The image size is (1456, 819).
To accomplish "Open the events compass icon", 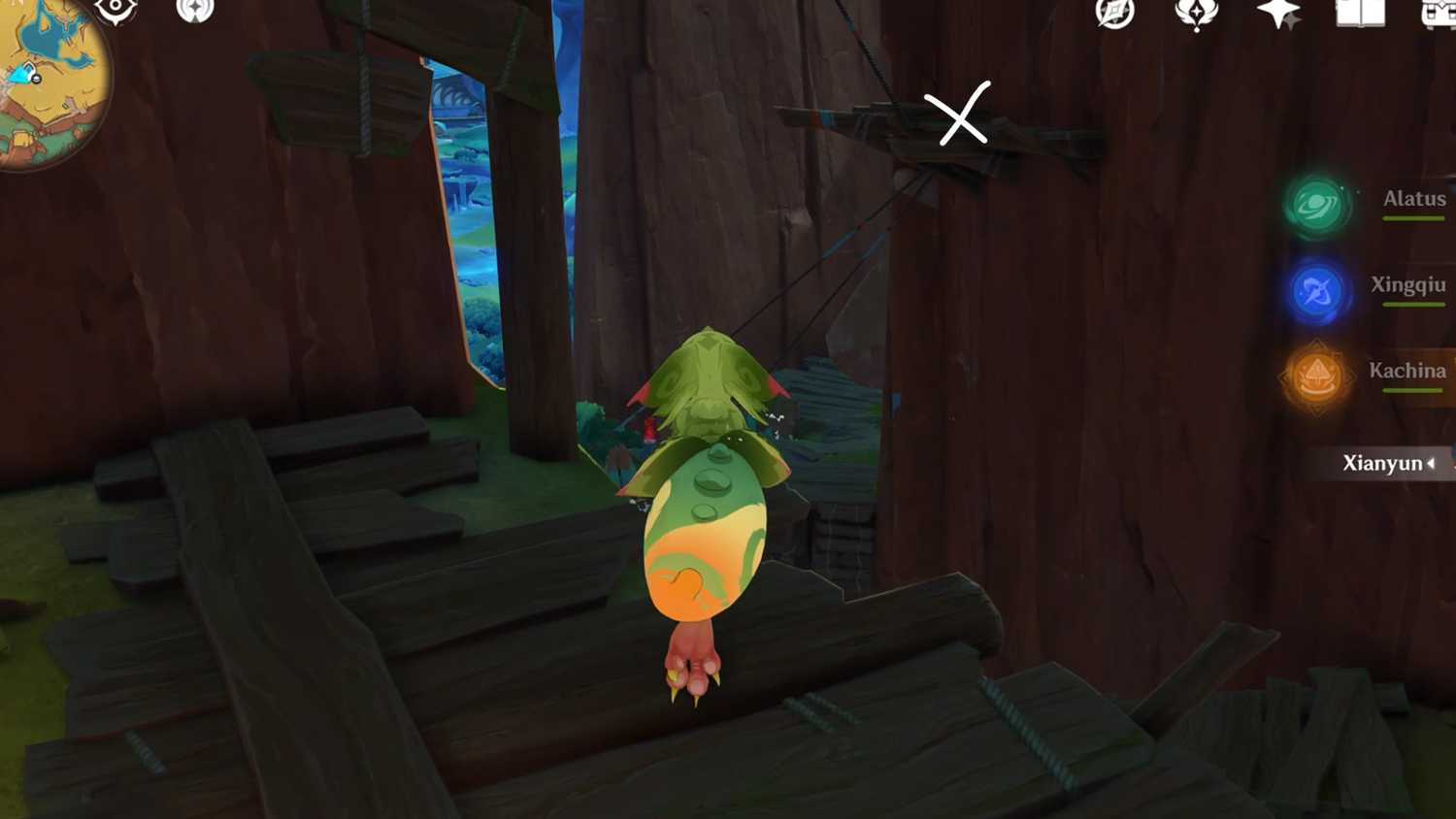I will click(x=1114, y=13).
